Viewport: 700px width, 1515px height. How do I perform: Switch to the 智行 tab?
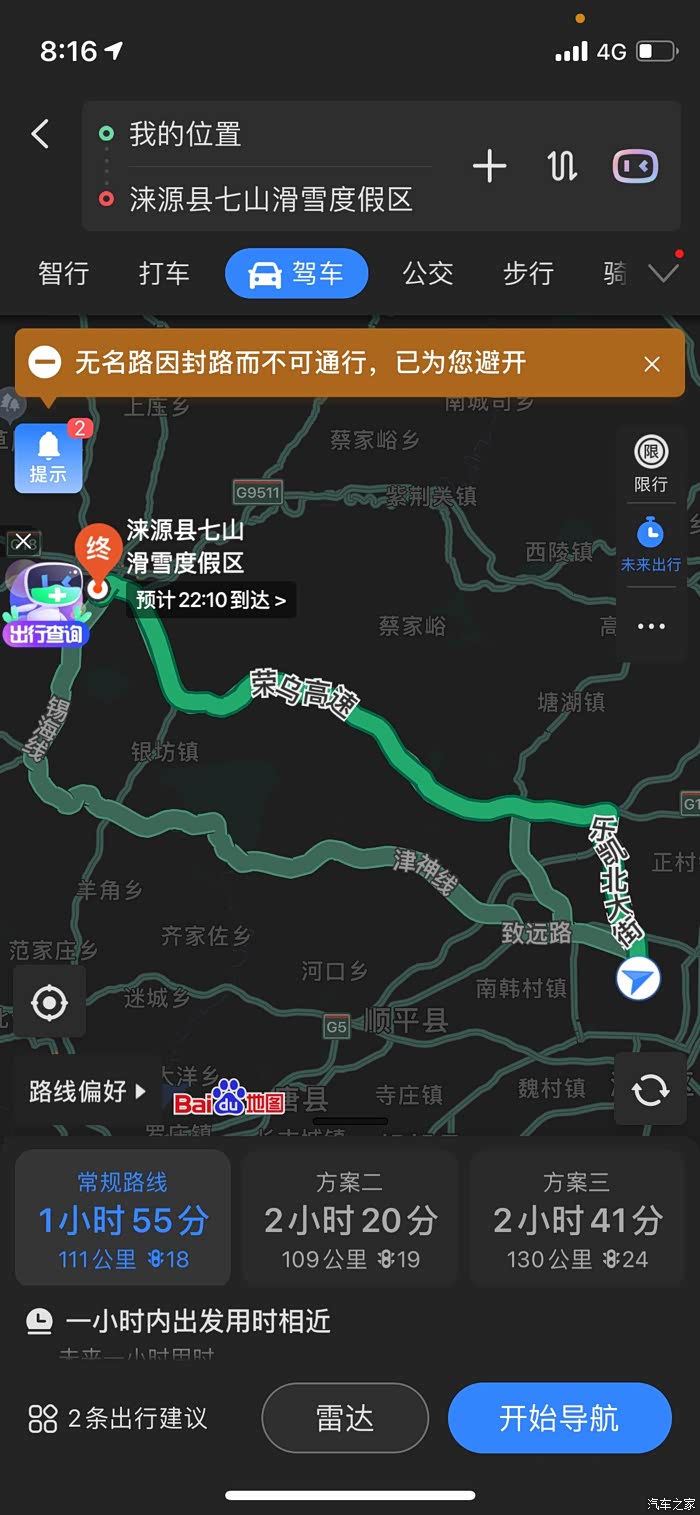[64, 273]
